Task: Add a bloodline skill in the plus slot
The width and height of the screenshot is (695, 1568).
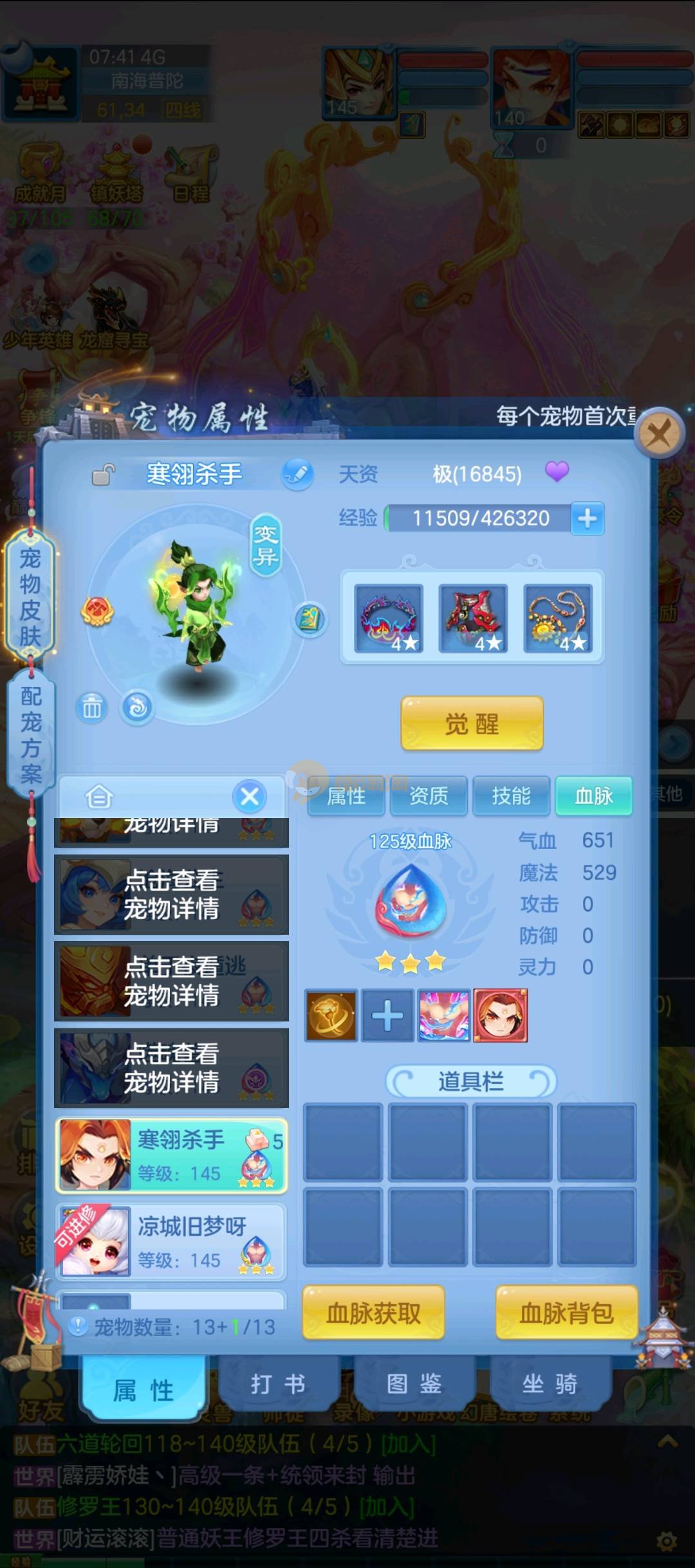Action: click(x=387, y=1016)
